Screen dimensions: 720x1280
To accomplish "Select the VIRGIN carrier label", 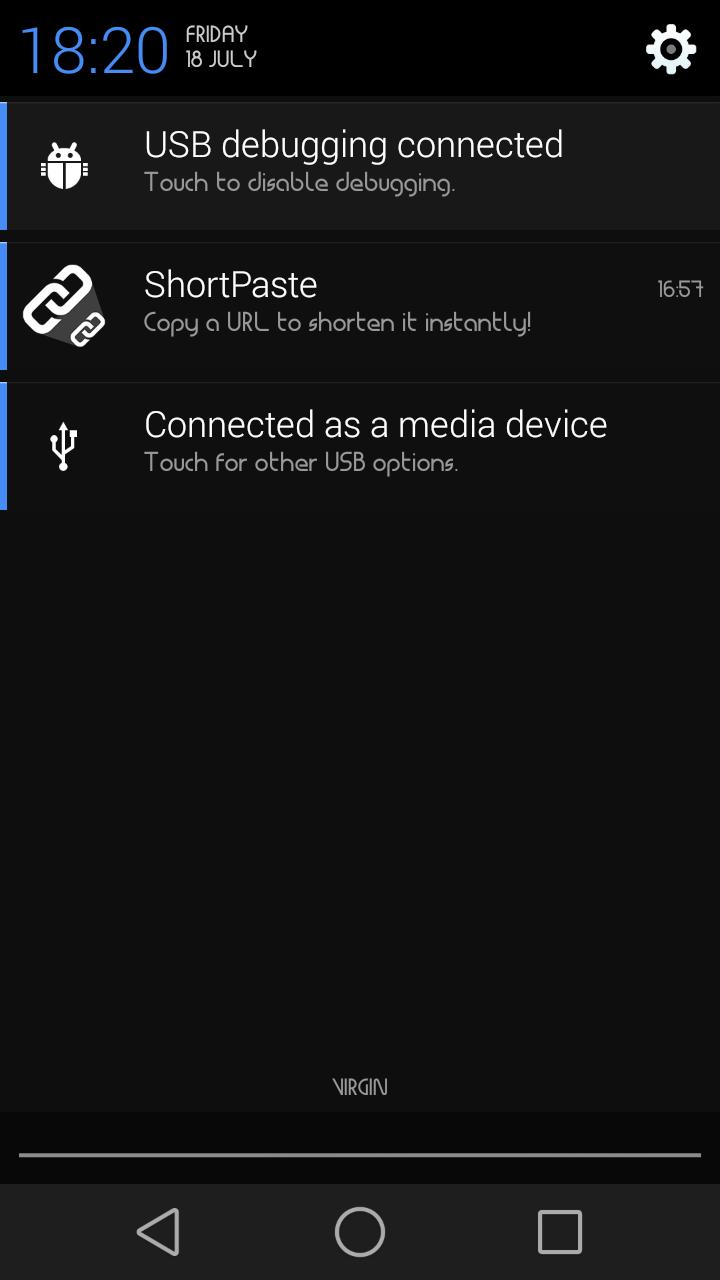I will [359, 1086].
